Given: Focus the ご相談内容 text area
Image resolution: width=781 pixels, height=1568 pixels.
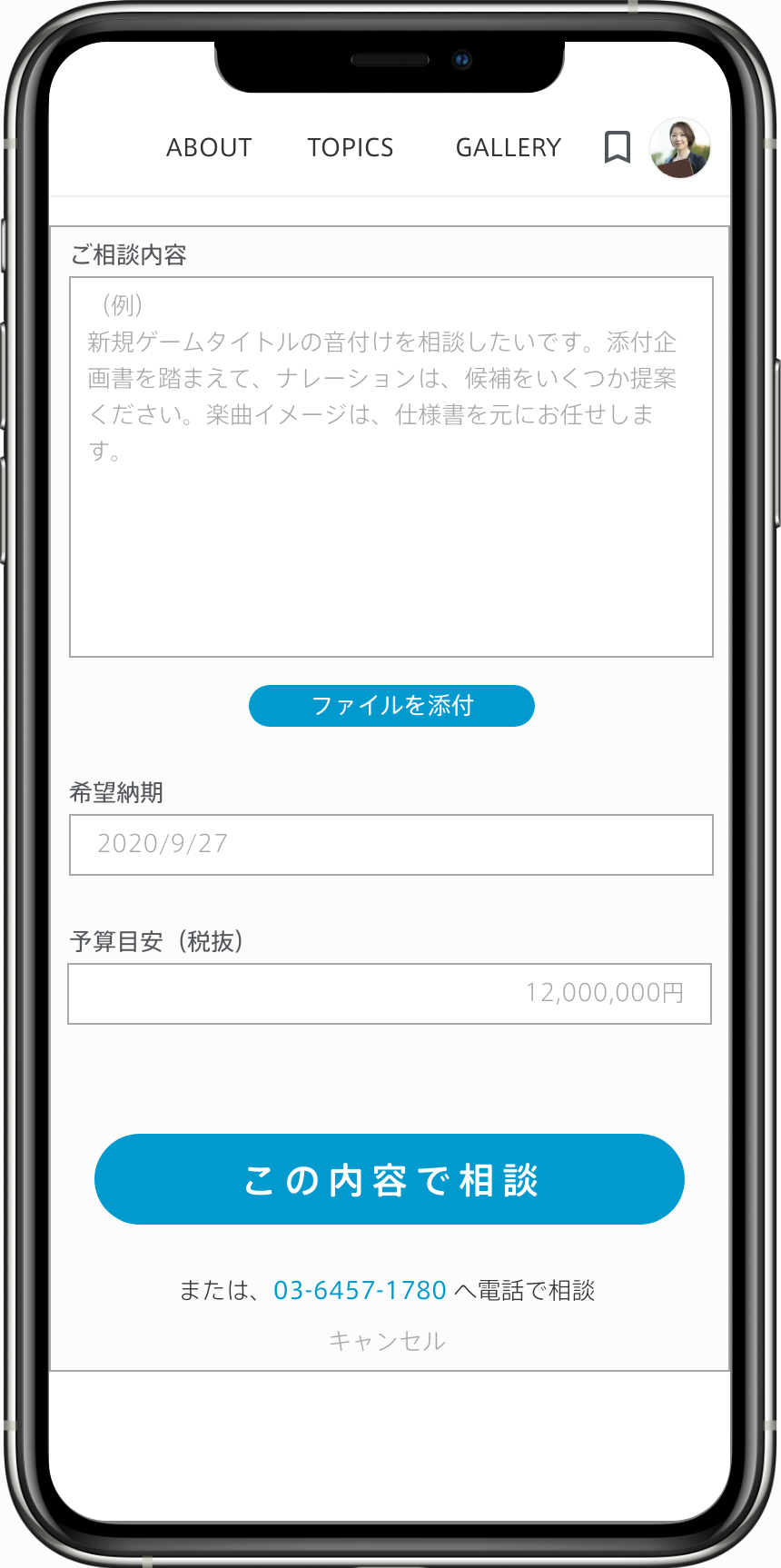Looking at the screenshot, I should (391, 467).
